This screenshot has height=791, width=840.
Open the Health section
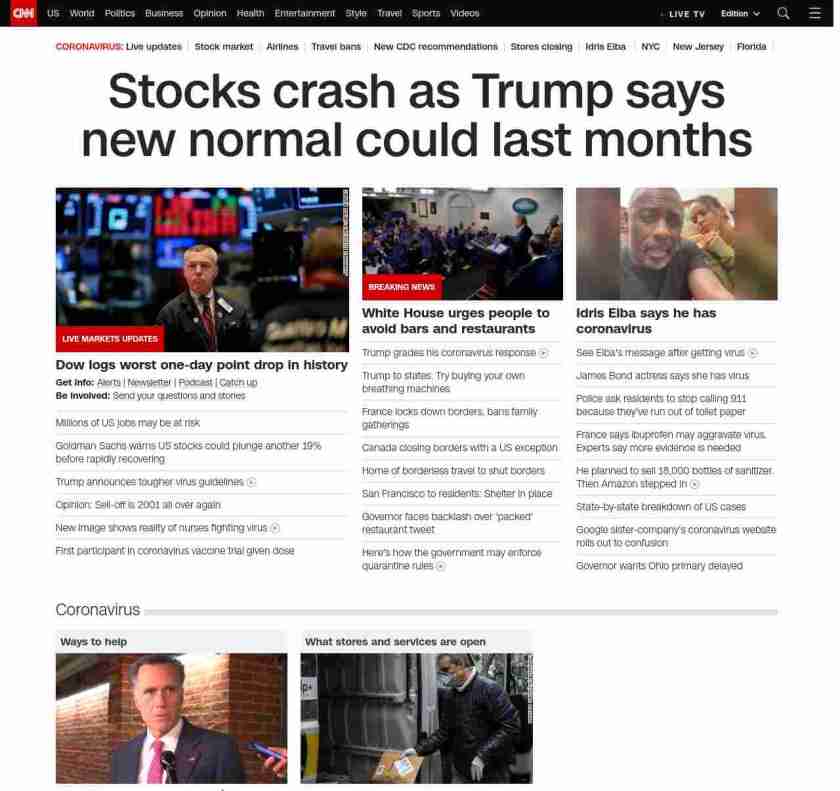250,13
